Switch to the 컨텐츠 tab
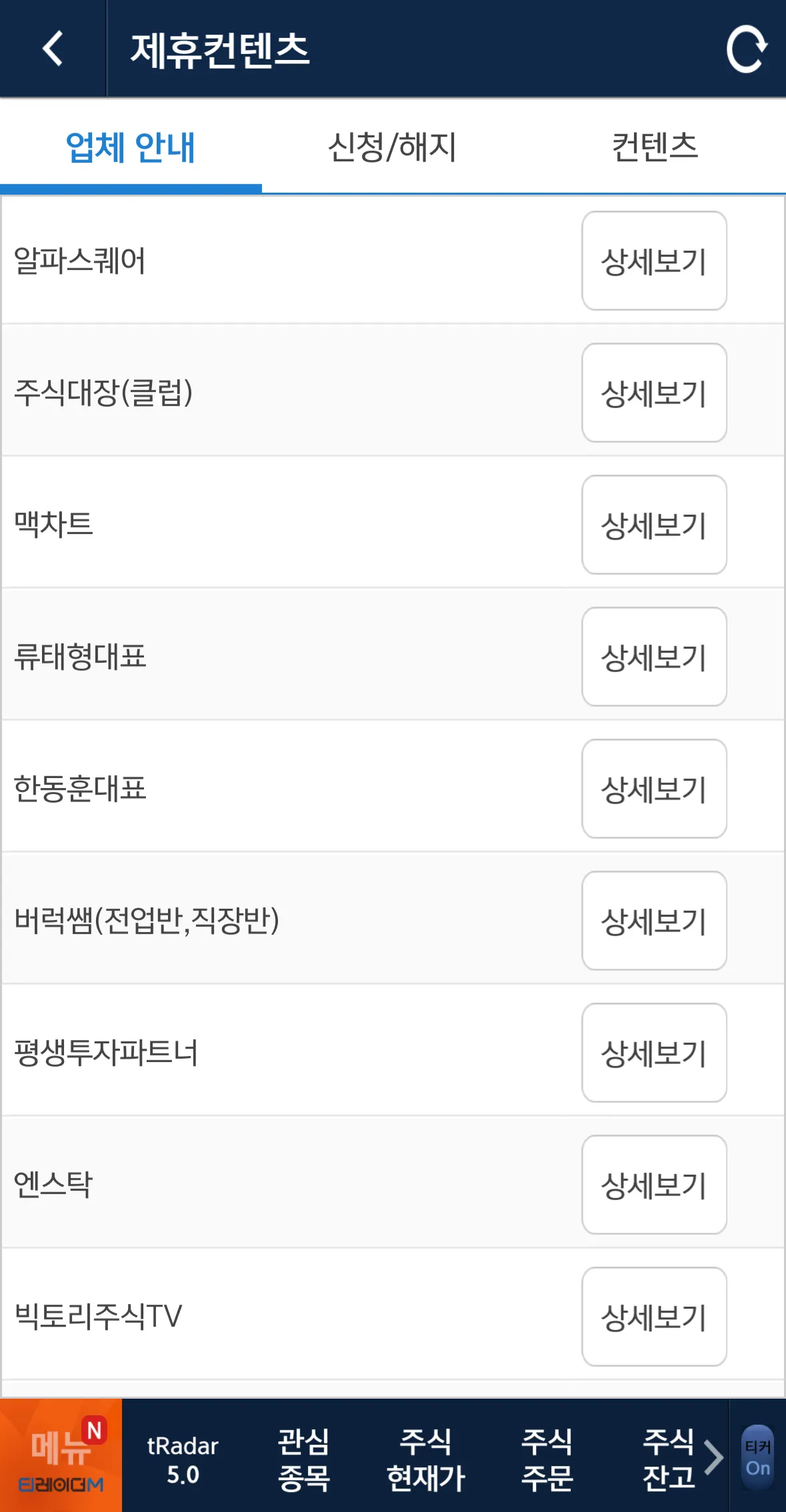The height and width of the screenshot is (1512, 786). [x=655, y=147]
